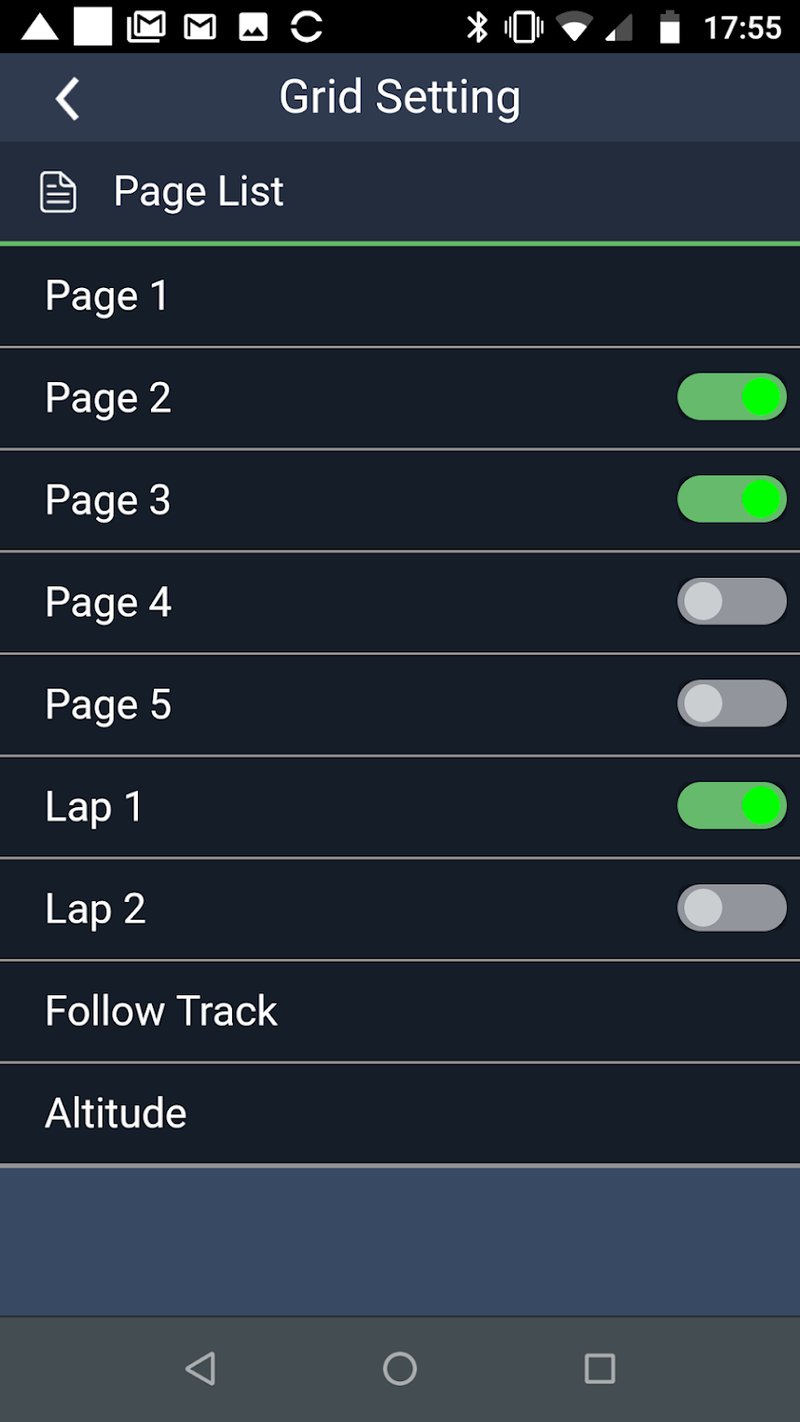
Task: Disable the Page 2 toggle
Action: click(731, 398)
